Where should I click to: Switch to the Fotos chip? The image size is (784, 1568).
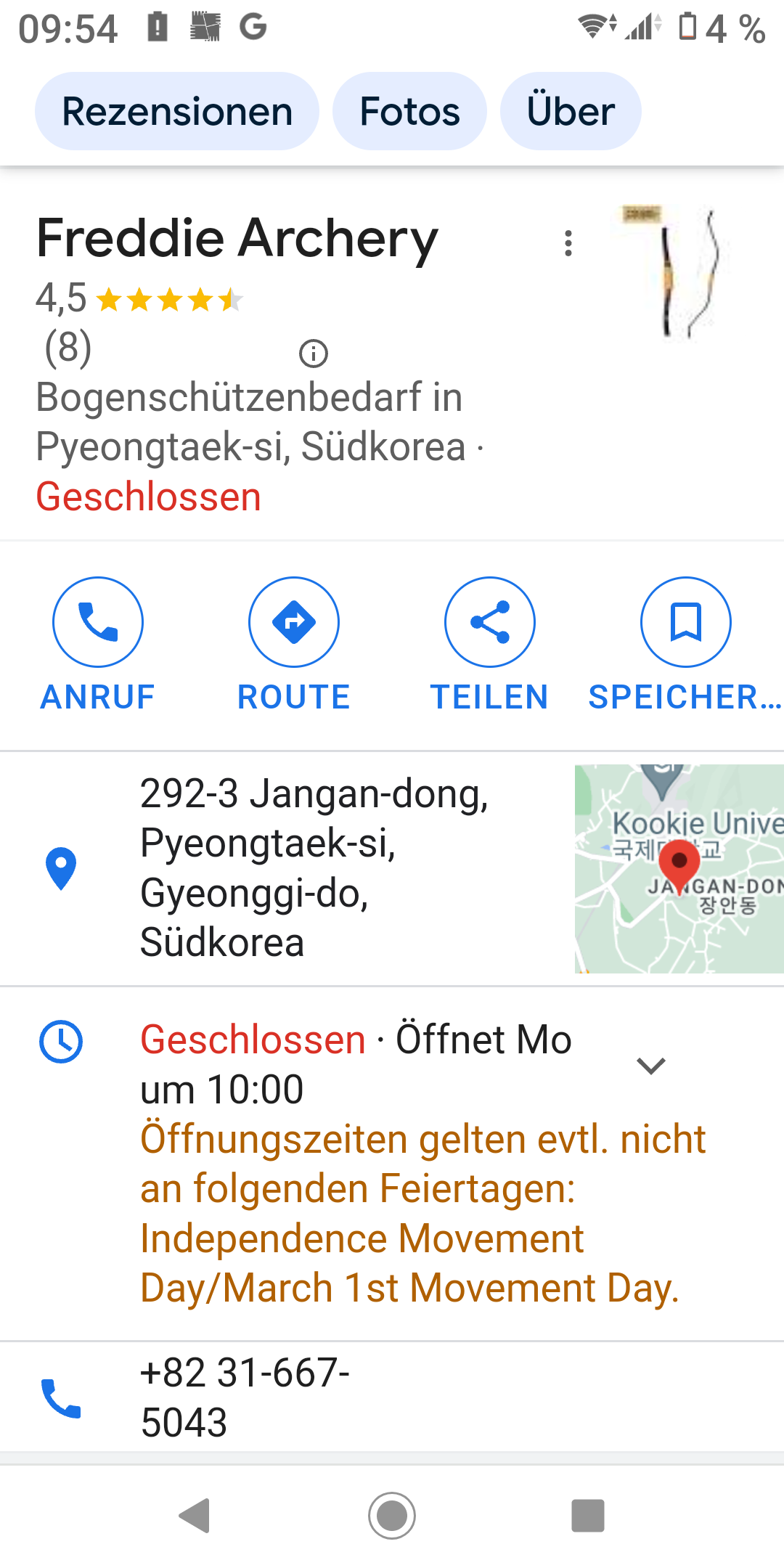(x=409, y=112)
